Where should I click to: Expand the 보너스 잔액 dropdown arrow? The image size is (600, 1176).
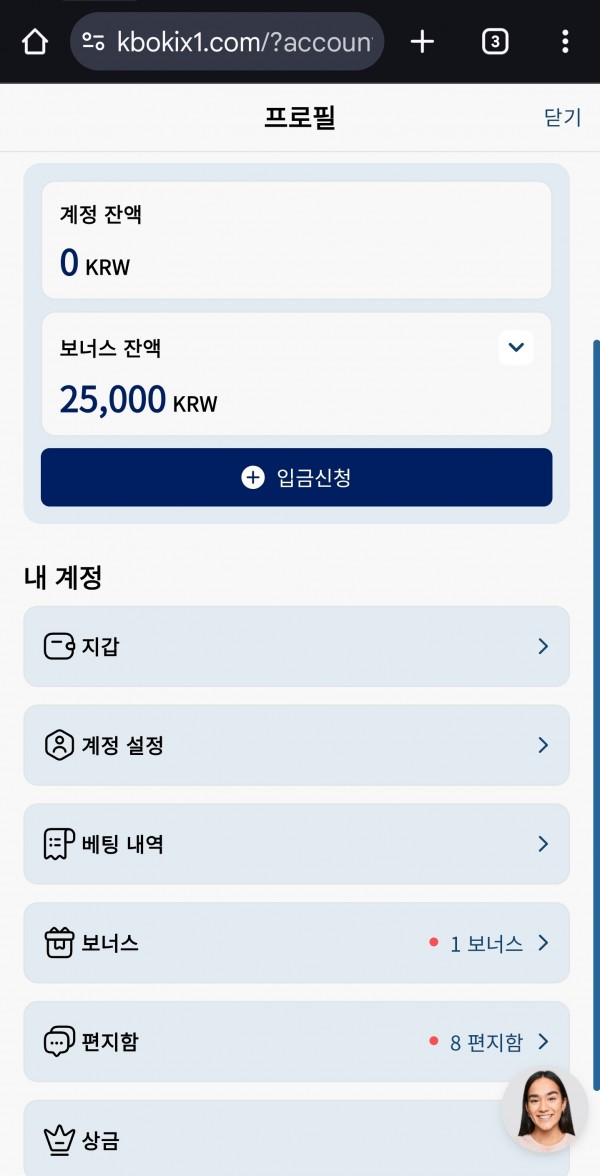[x=516, y=348]
